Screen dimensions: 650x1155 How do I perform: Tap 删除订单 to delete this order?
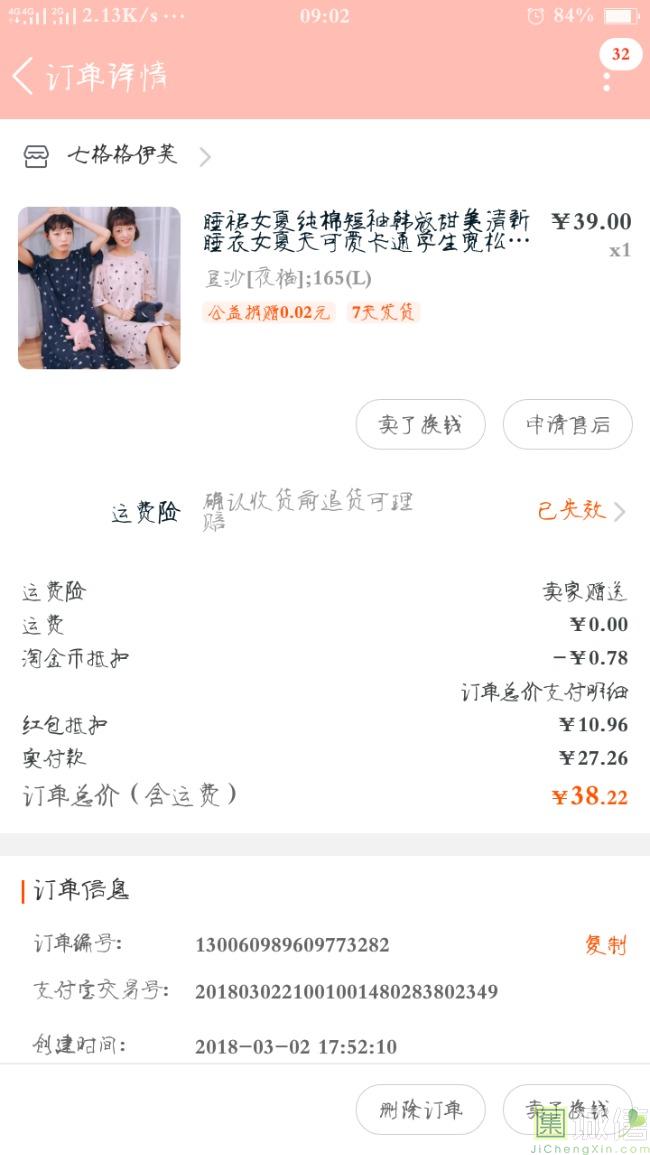(x=420, y=1110)
